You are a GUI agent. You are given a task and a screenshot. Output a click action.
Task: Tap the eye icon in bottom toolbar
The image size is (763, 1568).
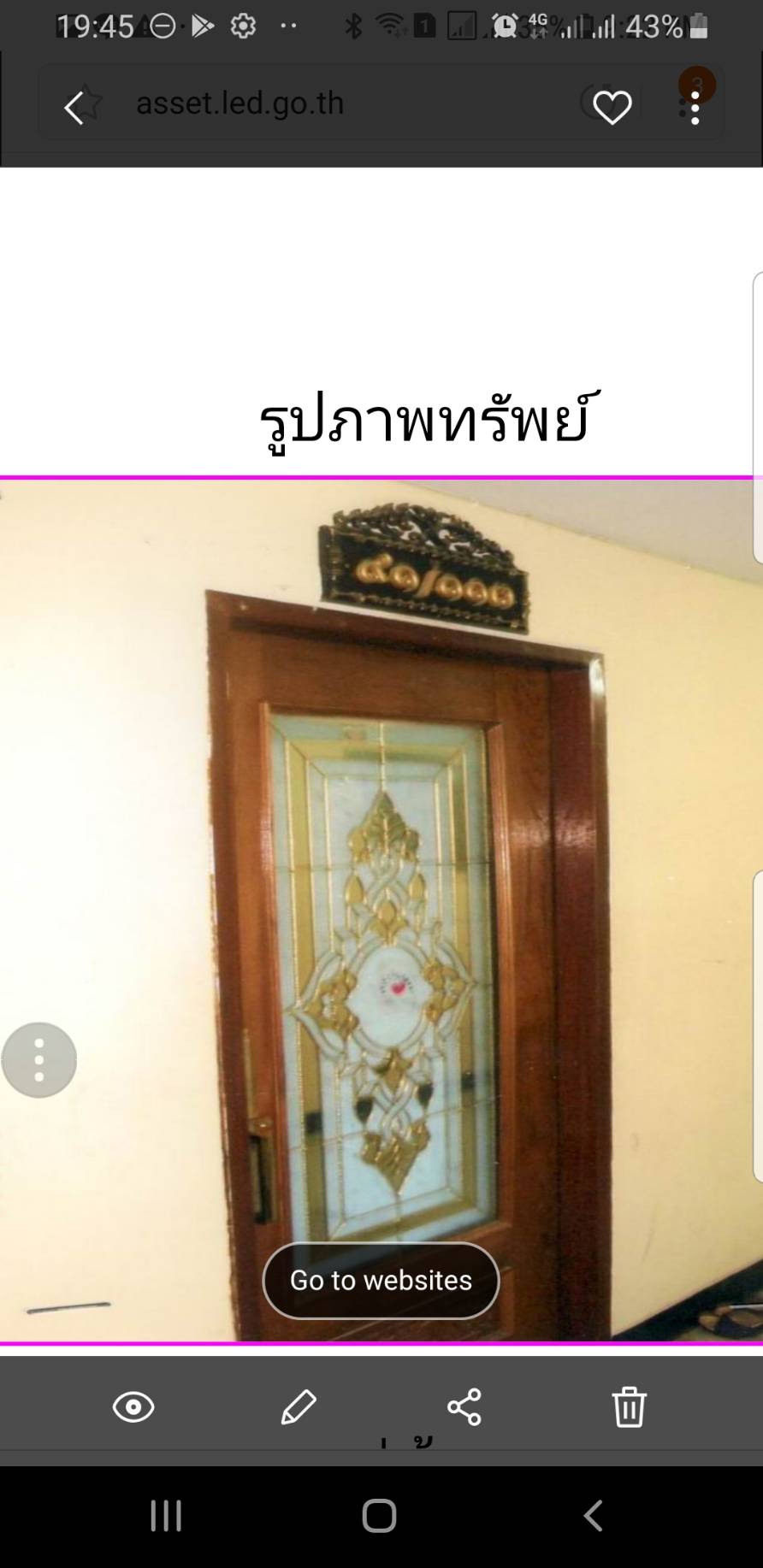(133, 1407)
